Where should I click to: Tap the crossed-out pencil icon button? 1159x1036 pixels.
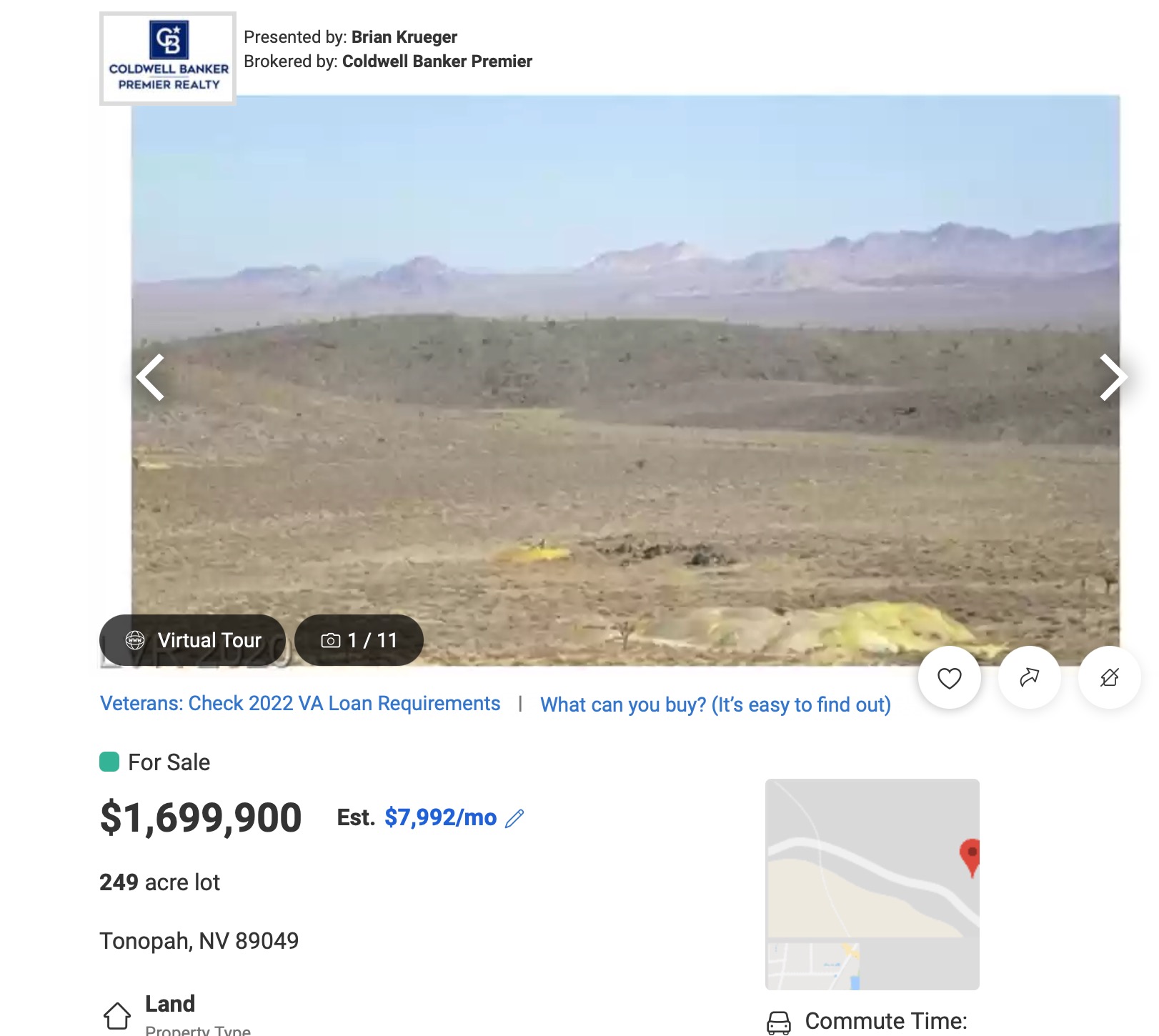(x=1109, y=677)
